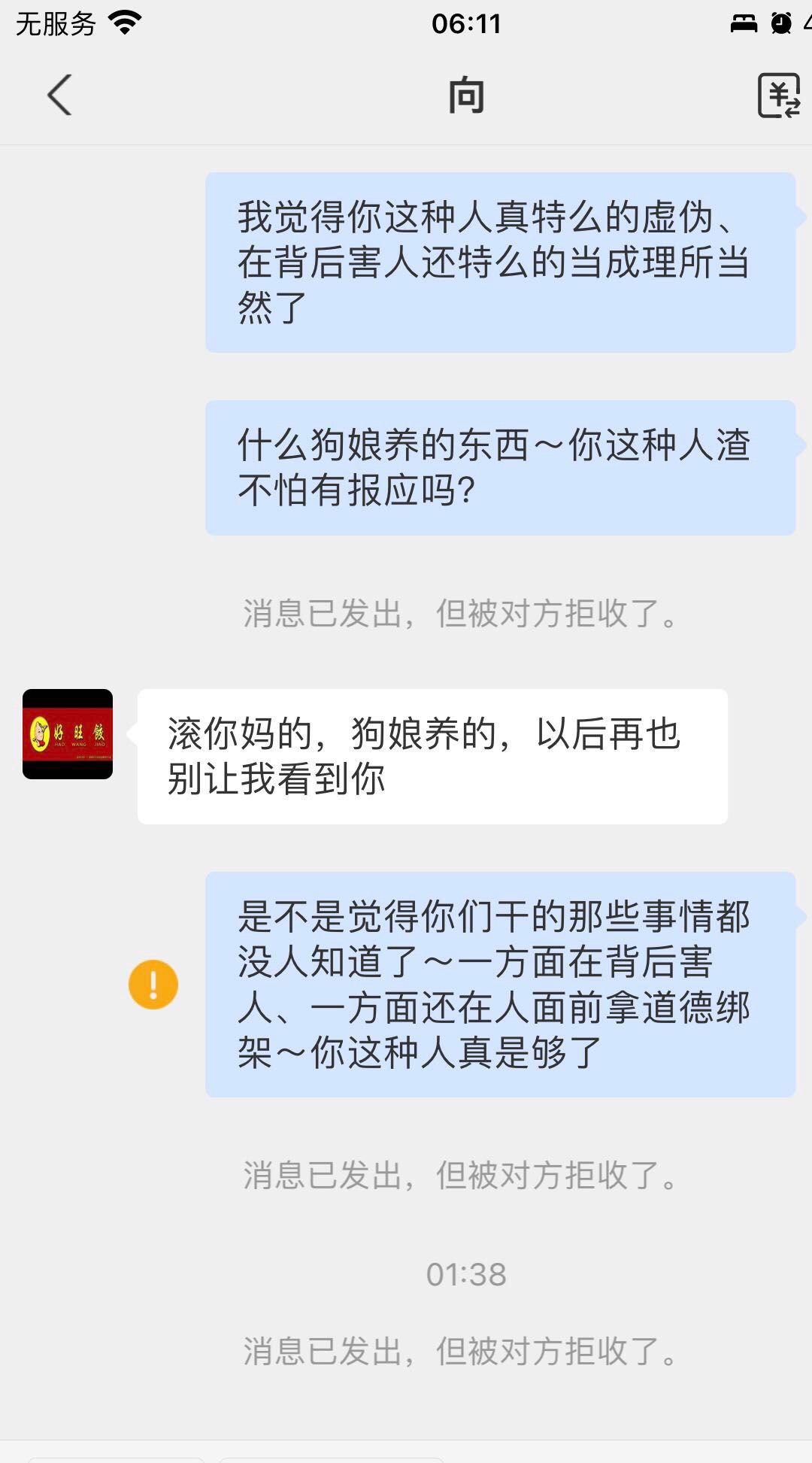Open the transfer records icon
This screenshot has height=1463, width=812.
779,96
